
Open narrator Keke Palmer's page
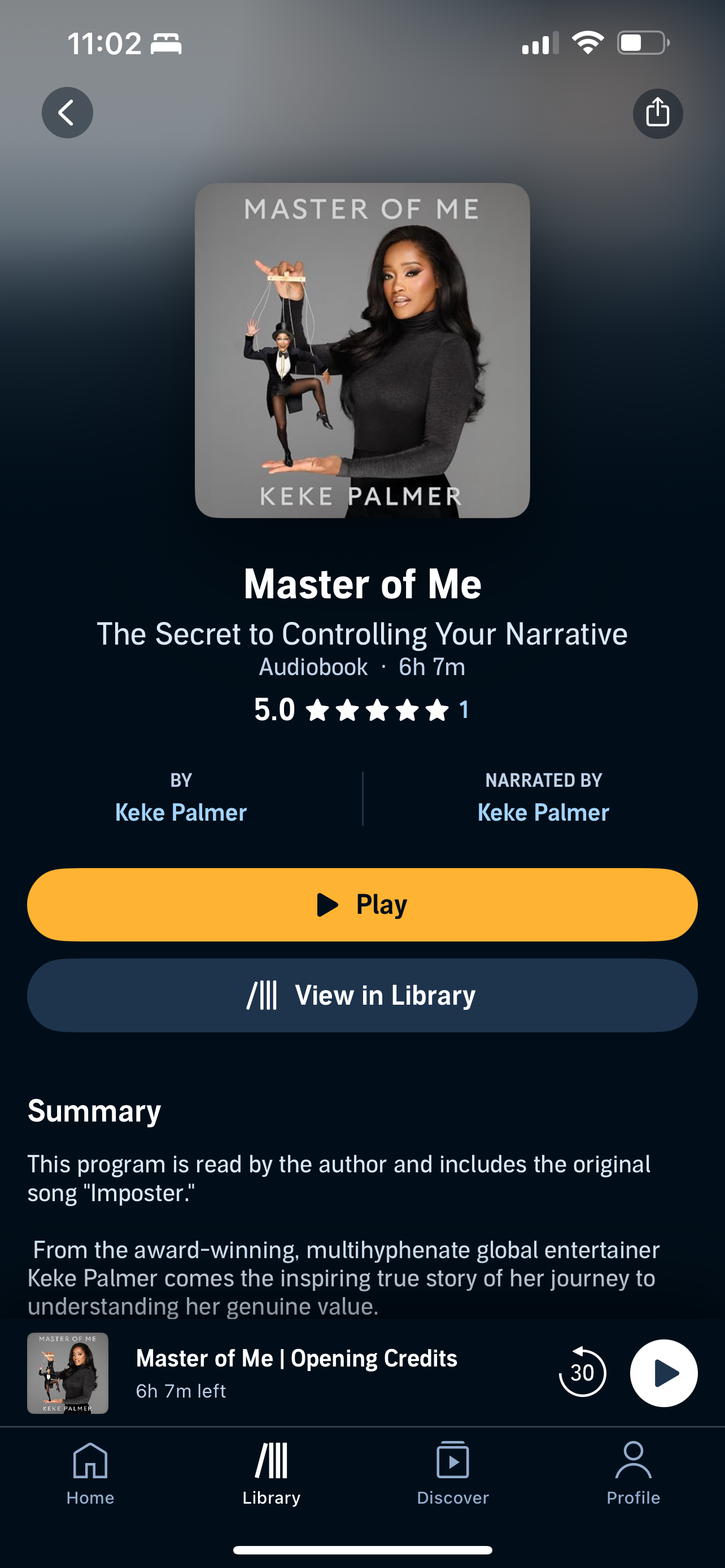click(543, 812)
